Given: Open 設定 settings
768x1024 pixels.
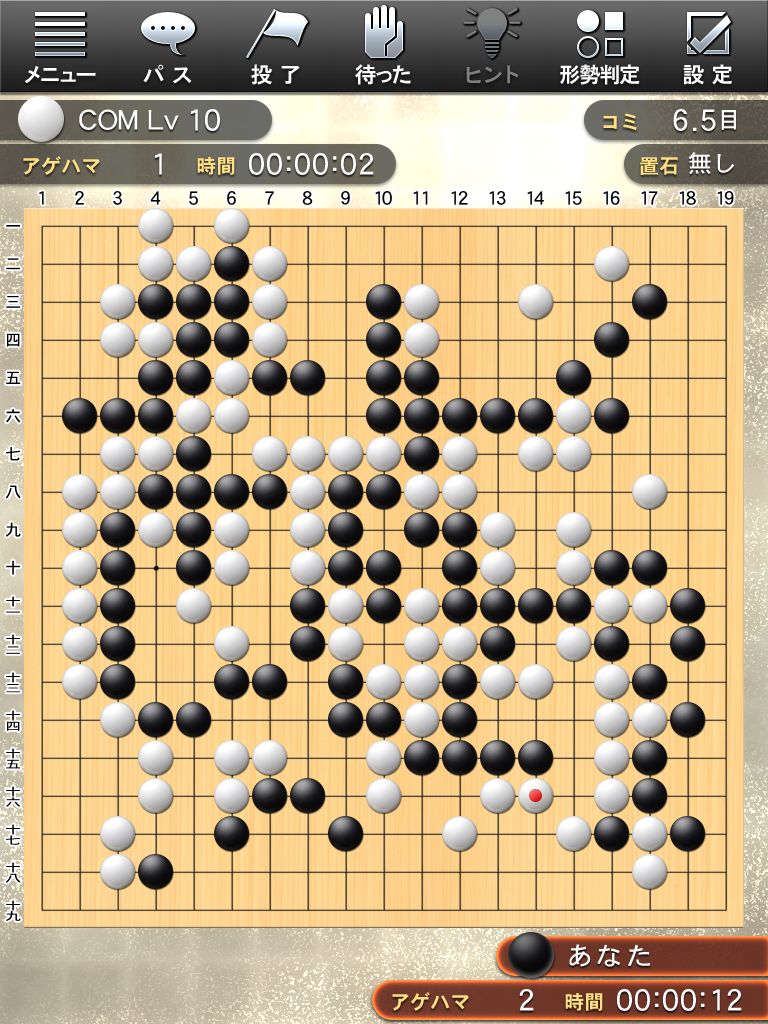Looking at the screenshot, I should pos(708,46).
